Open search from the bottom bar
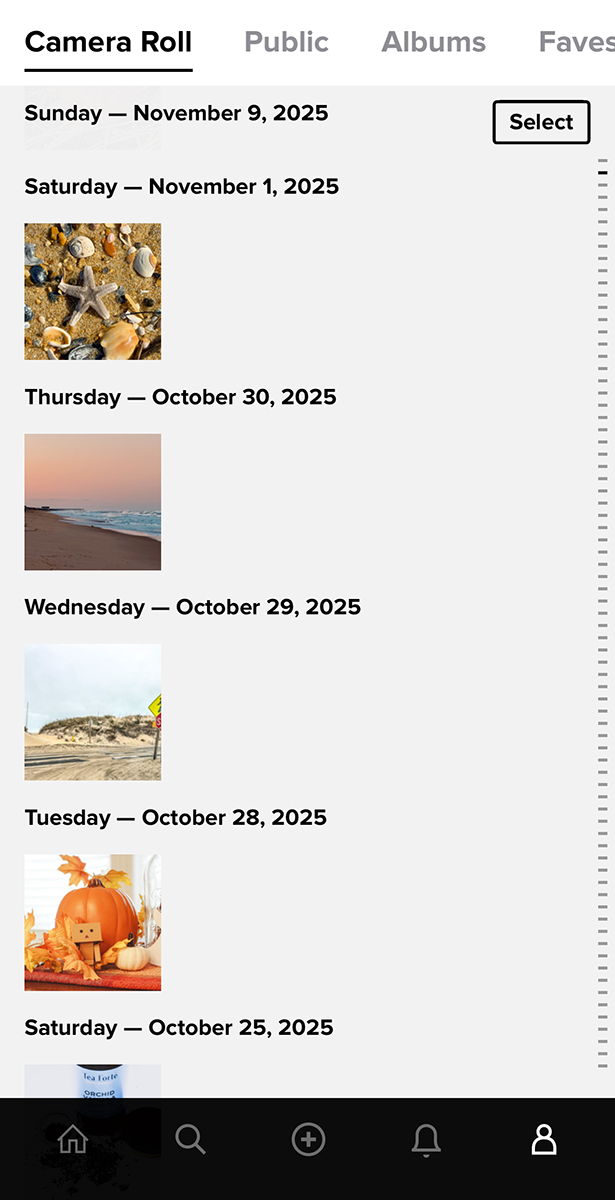This screenshot has width=615, height=1200. [190, 1139]
